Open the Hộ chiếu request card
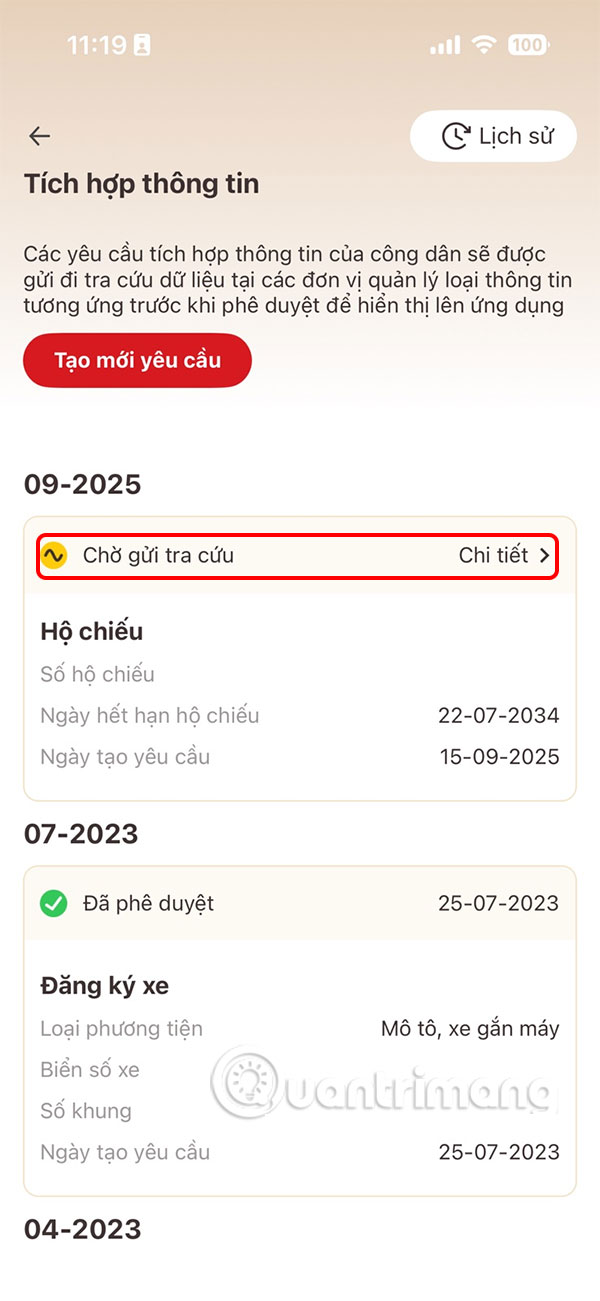The image size is (600, 1301). coord(299,695)
